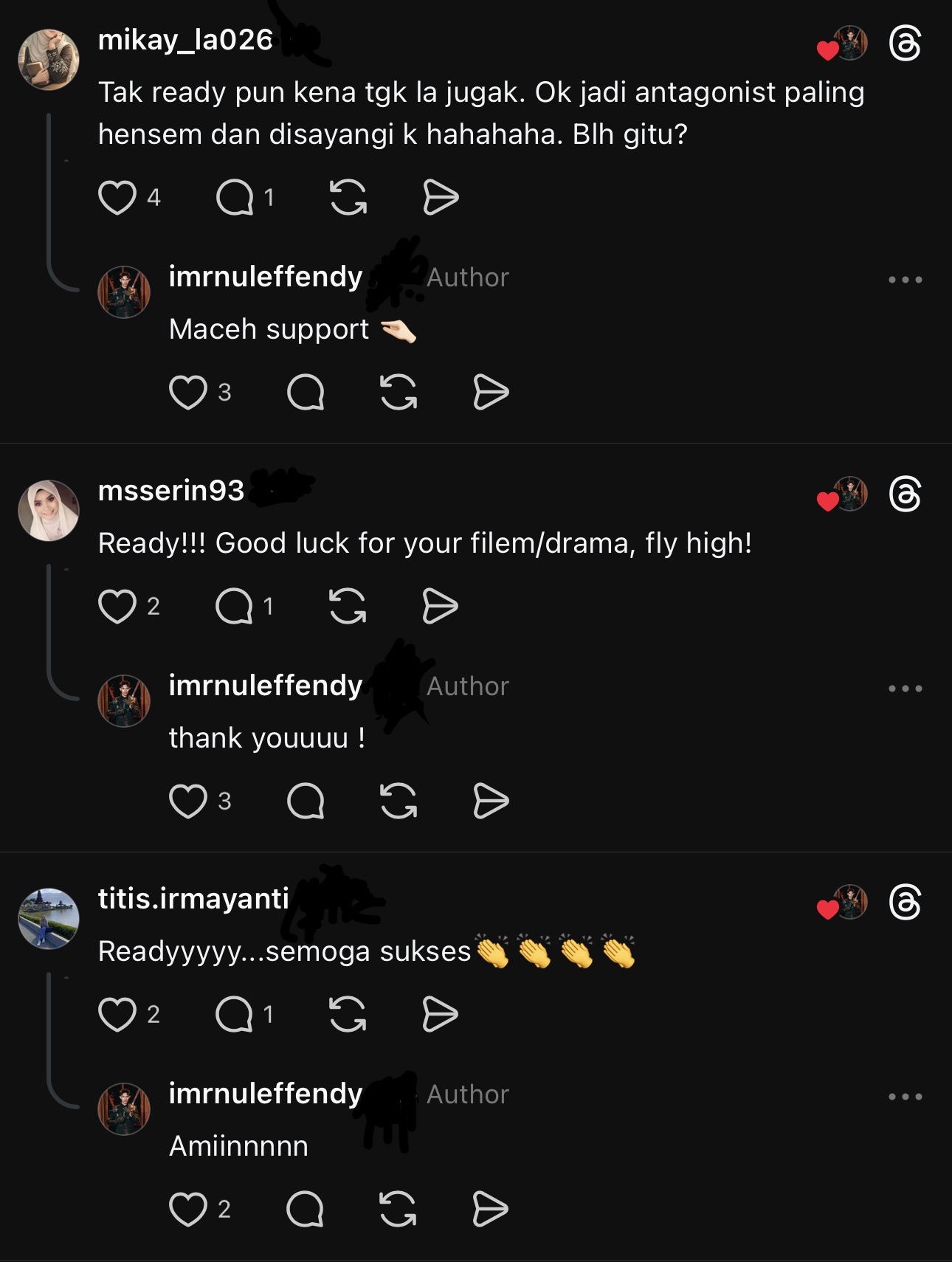Repost mikay_la026's comment
This screenshot has width=952, height=1262.
348,198
